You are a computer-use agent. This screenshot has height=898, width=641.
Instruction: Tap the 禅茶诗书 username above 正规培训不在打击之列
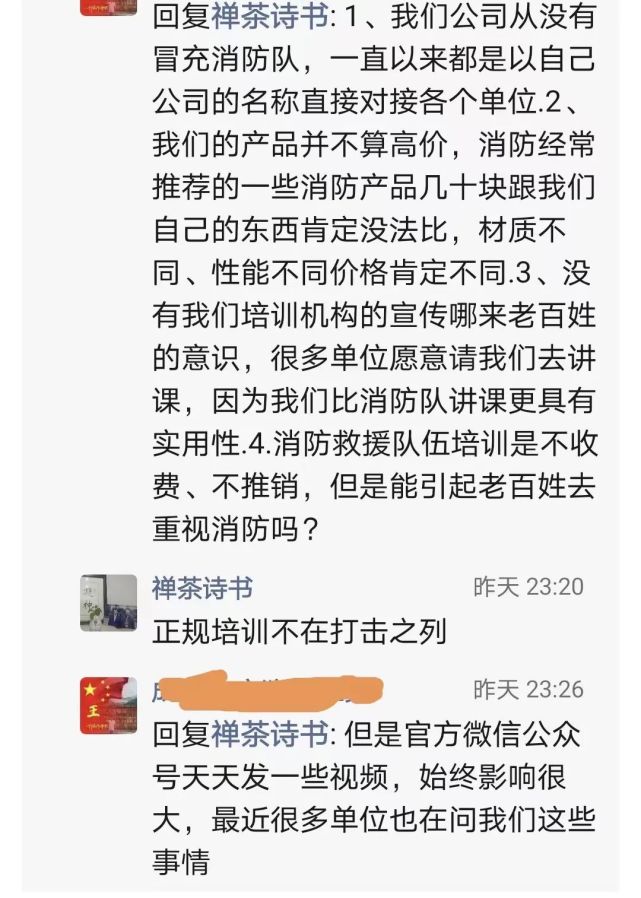(x=202, y=588)
